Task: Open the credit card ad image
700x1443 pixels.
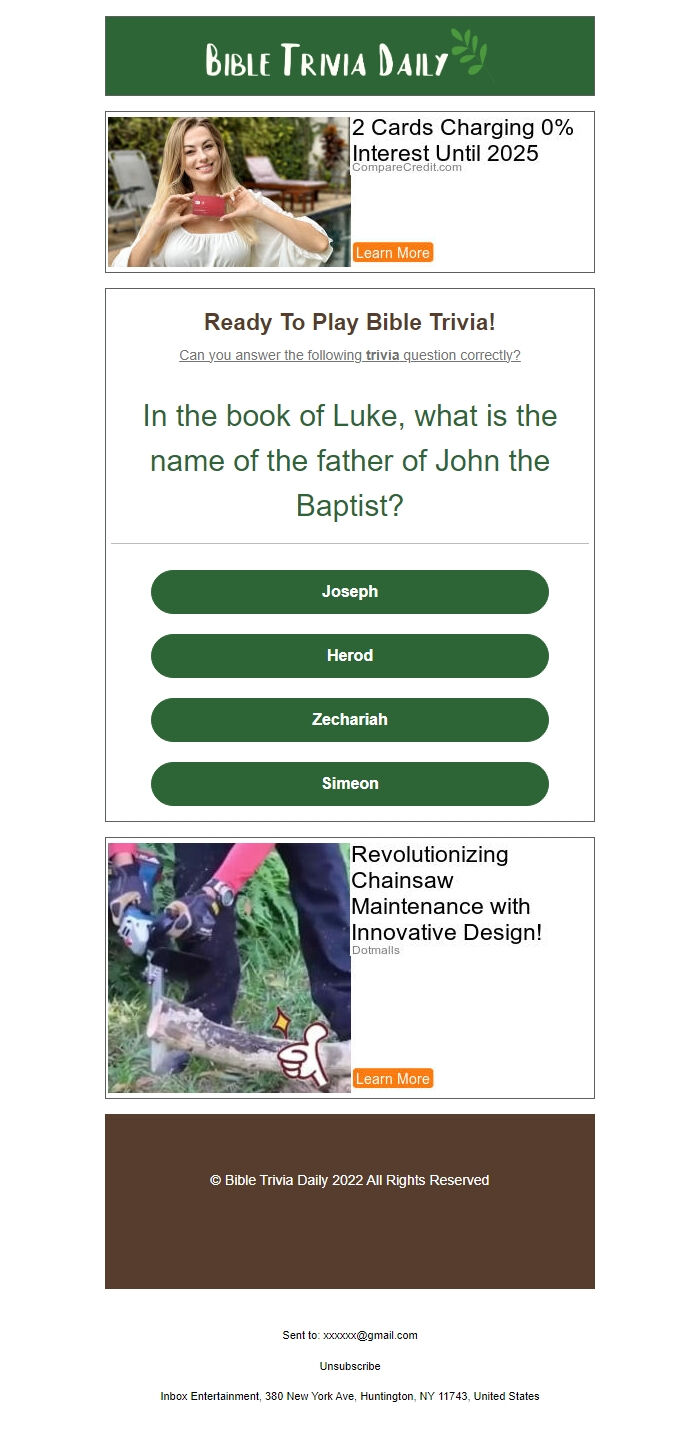Action: click(229, 192)
